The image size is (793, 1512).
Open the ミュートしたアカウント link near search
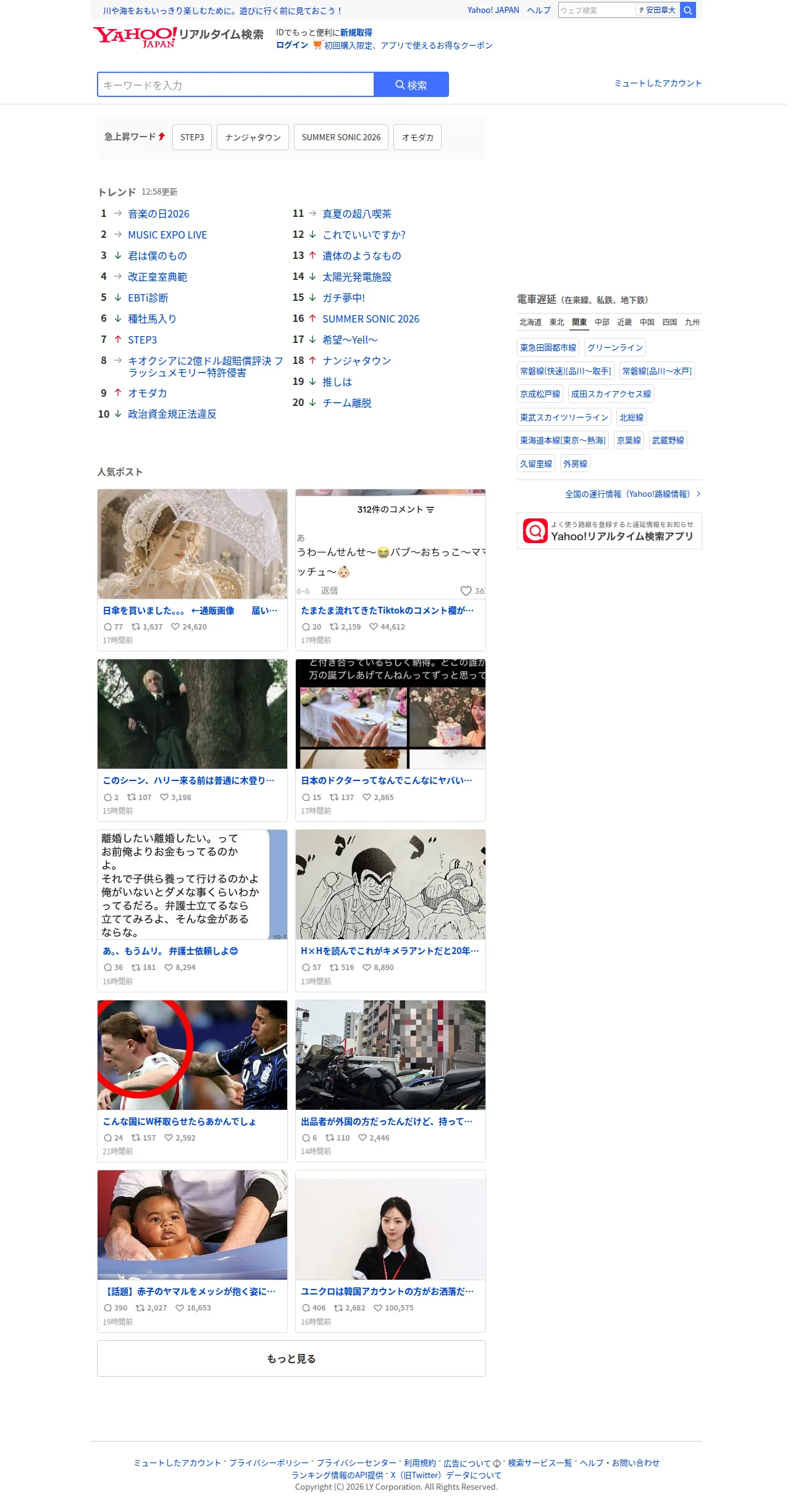[x=658, y=83]
